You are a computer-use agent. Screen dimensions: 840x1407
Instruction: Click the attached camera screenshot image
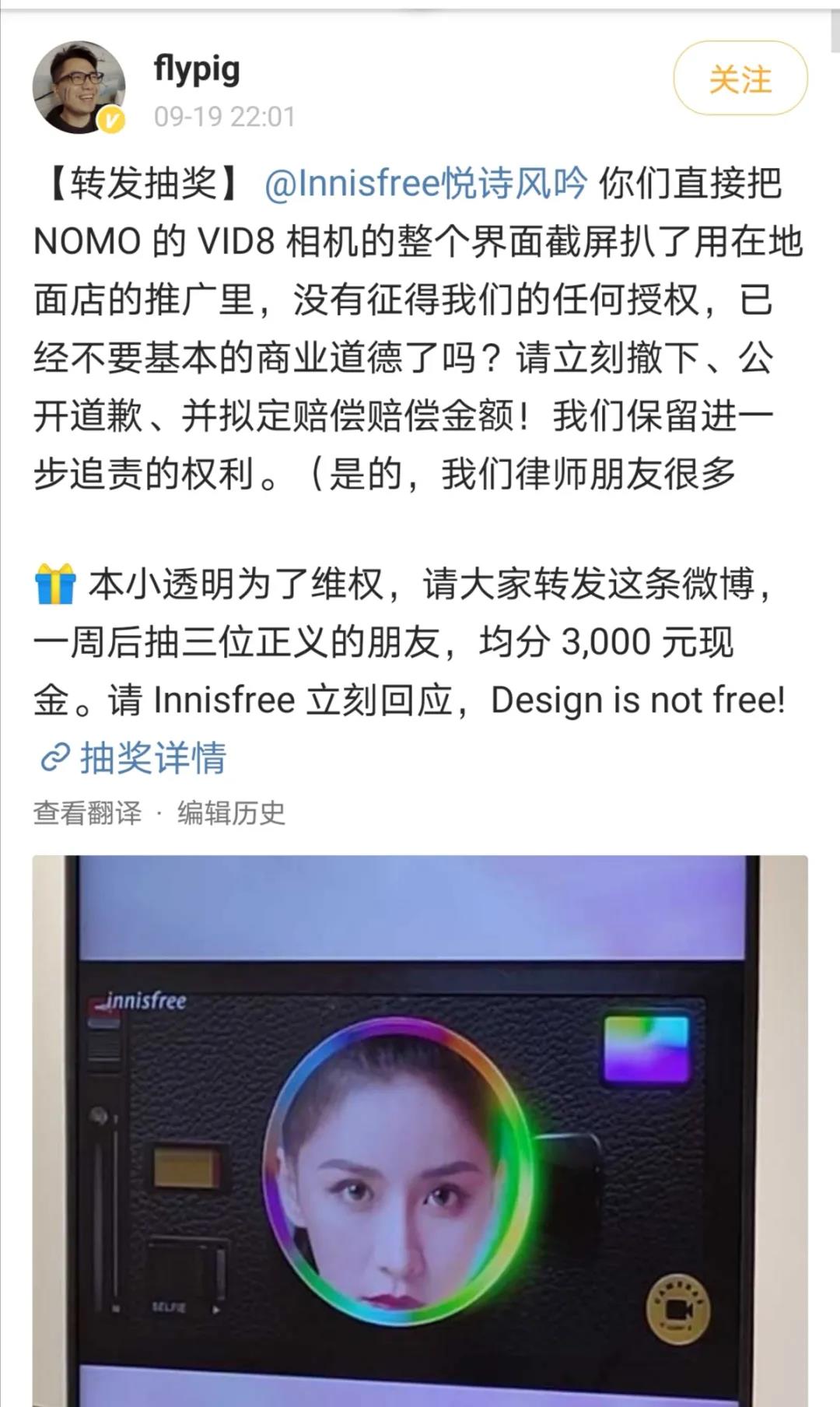[x=420, y=1128]
